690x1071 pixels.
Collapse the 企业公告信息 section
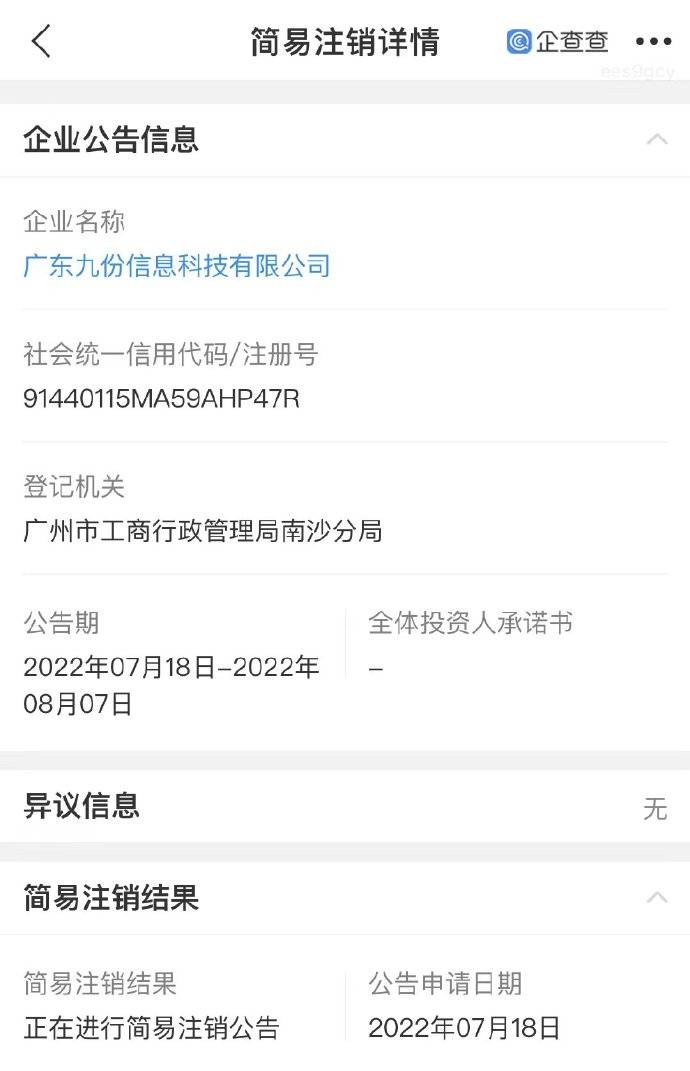(657, 140)
